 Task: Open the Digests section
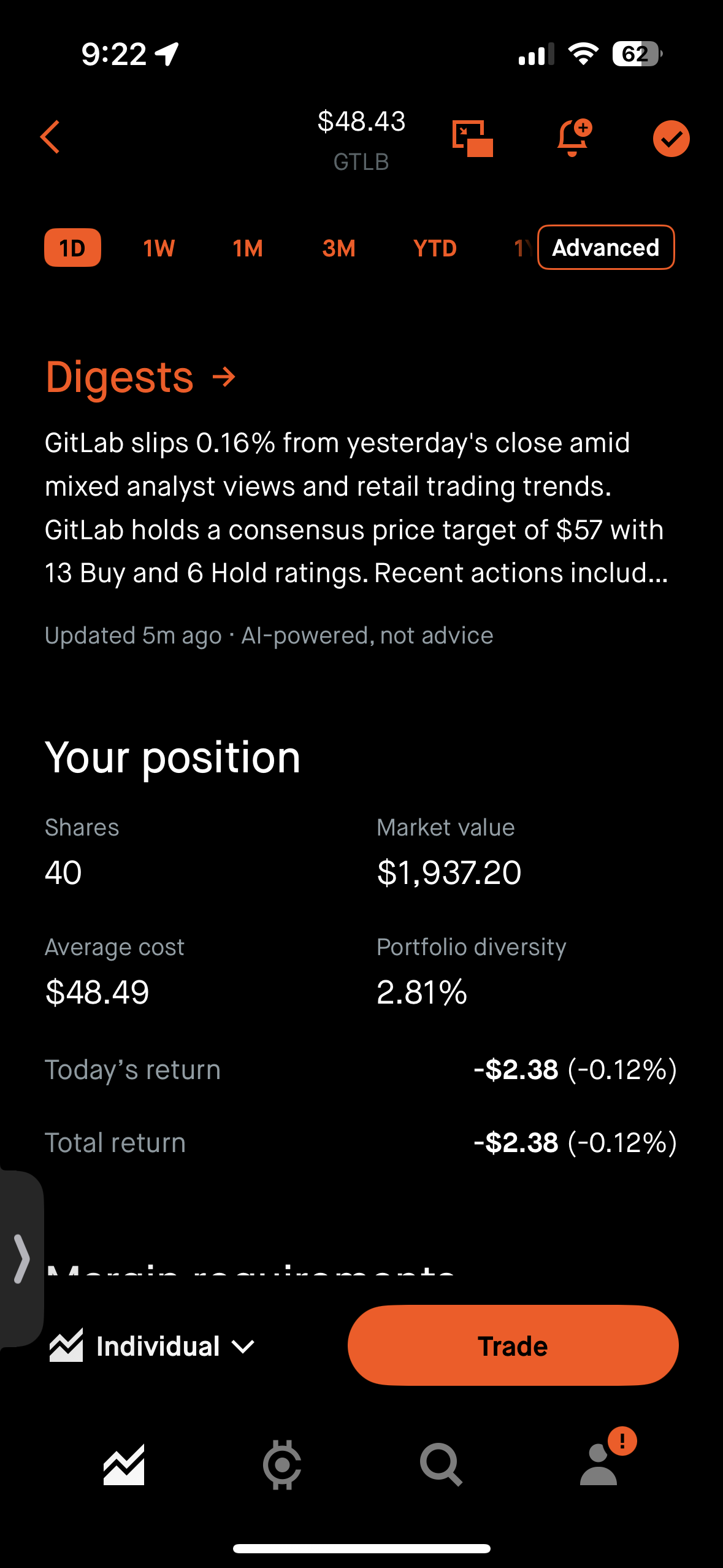140,377
